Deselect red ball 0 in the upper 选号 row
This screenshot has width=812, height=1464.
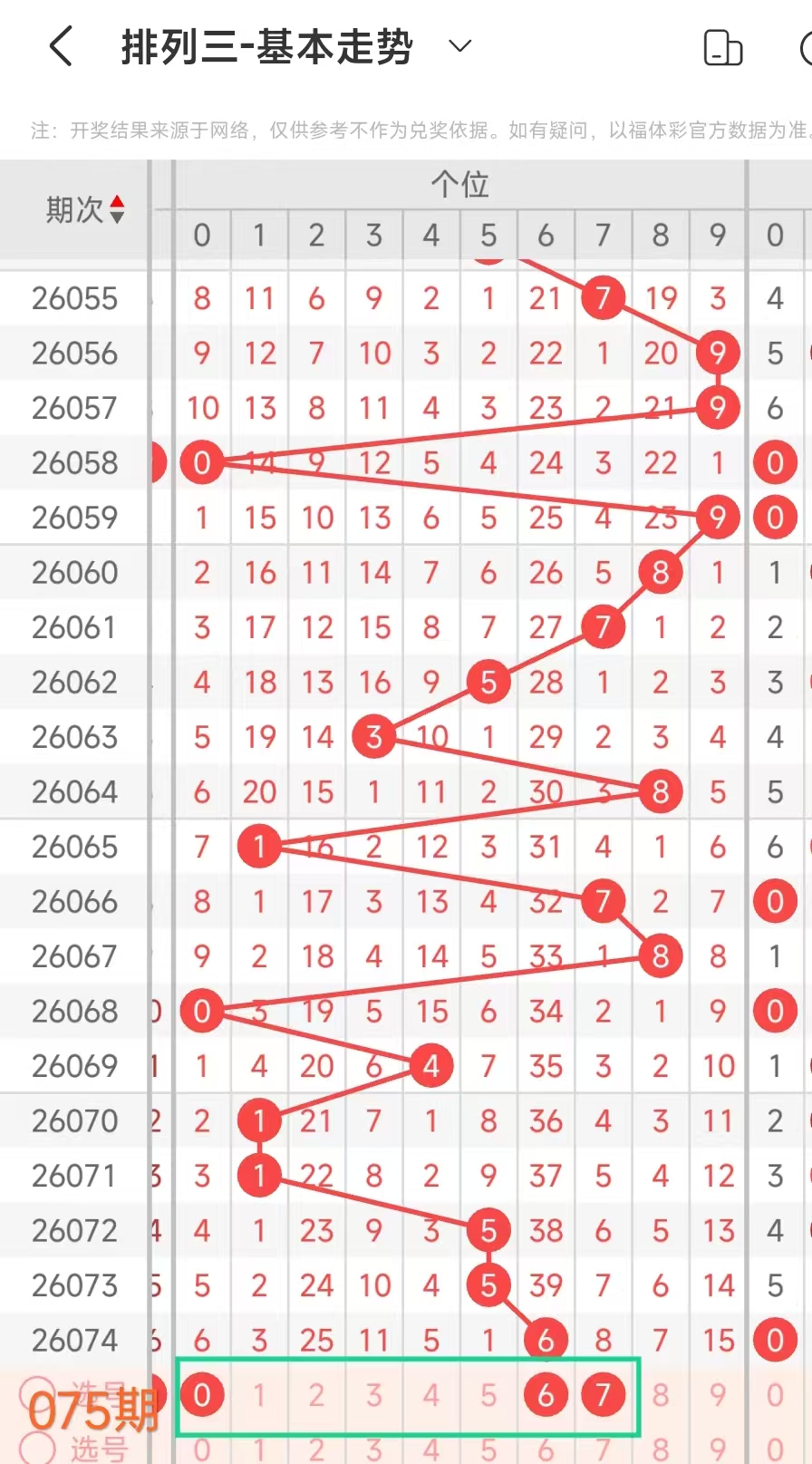(202, 1395)
